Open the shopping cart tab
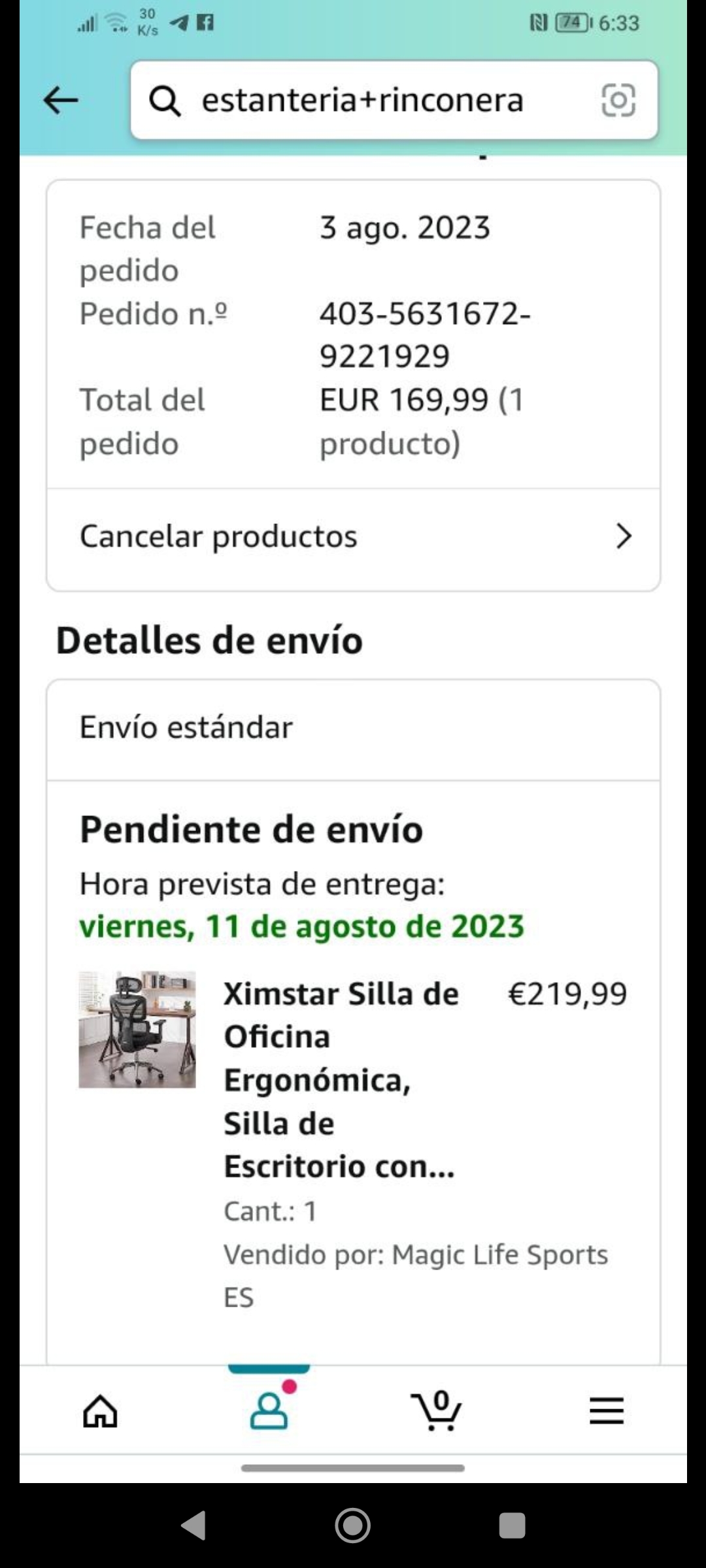This screenshot has height=1568, width=706. coord(437,1411)
